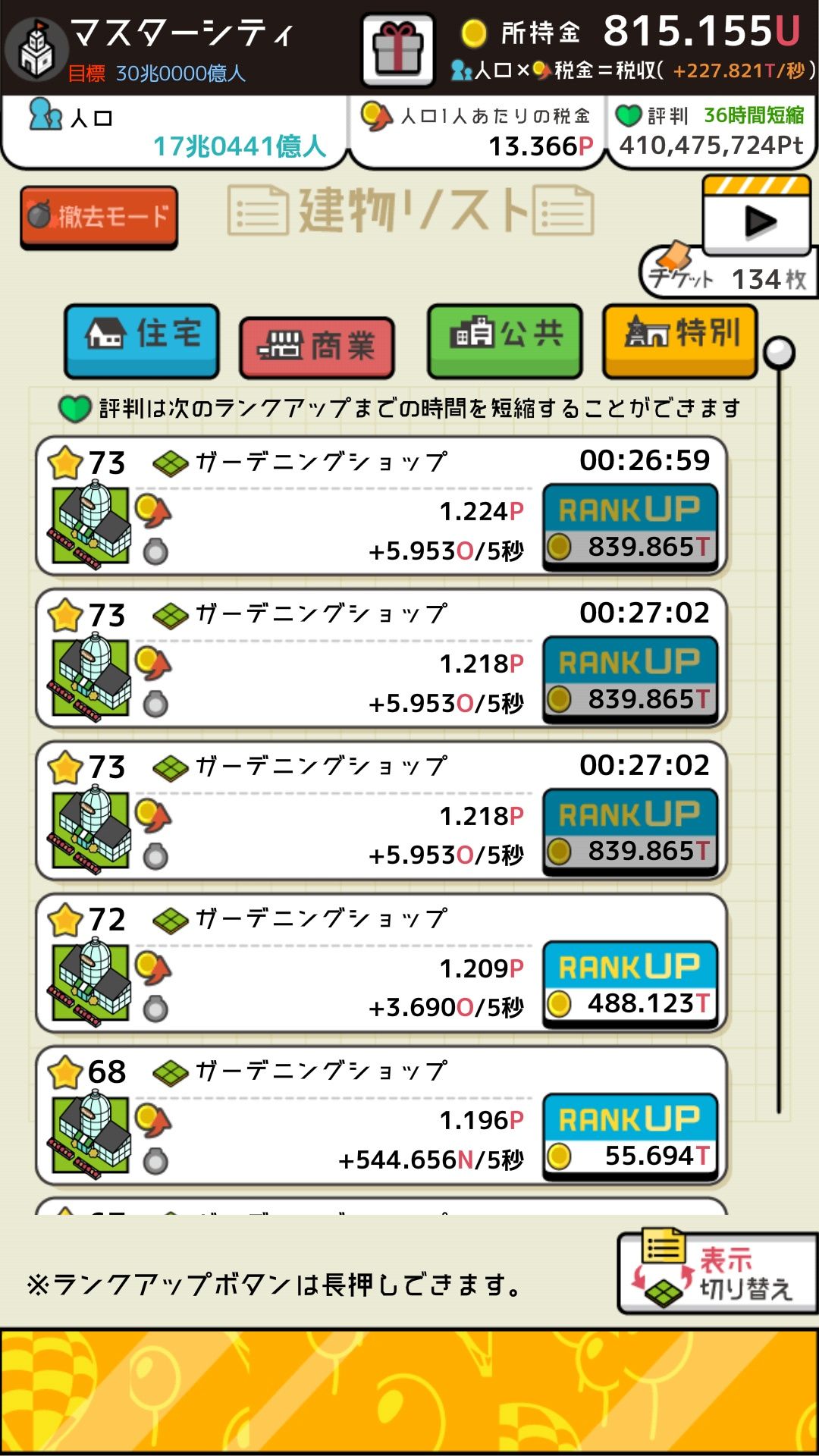Screen dimensions: 819x1456
Task: Select the population (人口) icon
Action: click(47, 115)
